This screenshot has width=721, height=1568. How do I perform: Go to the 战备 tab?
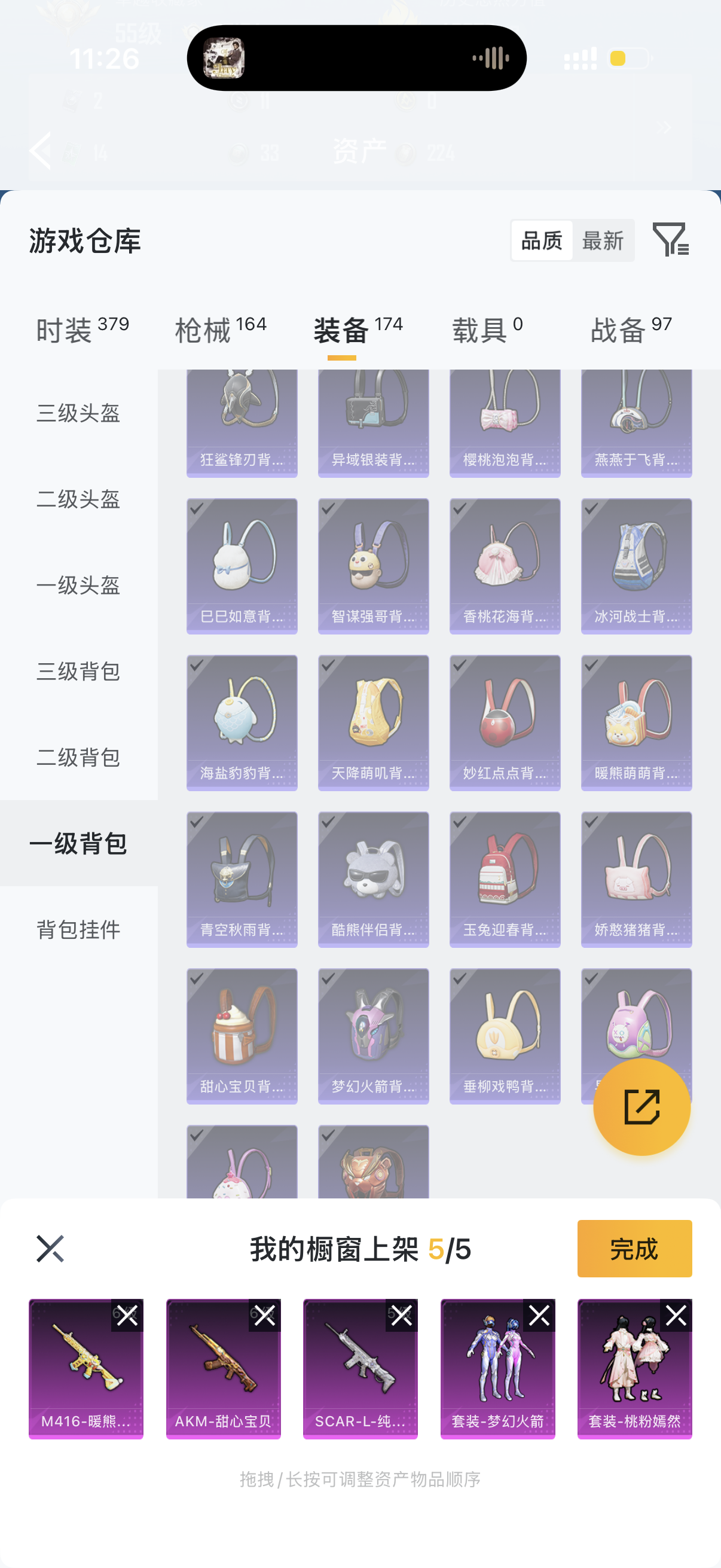[x=631, y=331]
